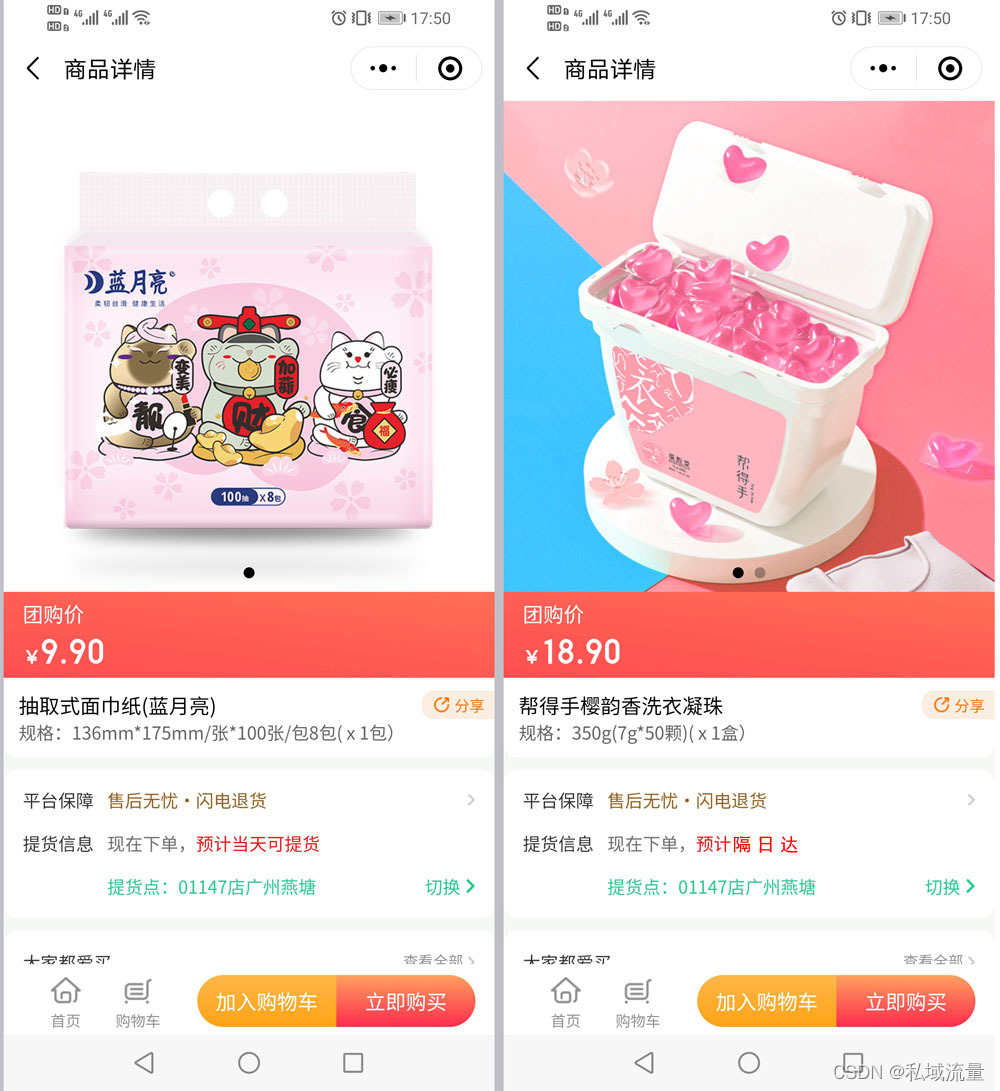Go to 首页 from the 洗衣凝珠 page
The height and width of the screenshot is (1091, 1000).
click(566, 1001)
